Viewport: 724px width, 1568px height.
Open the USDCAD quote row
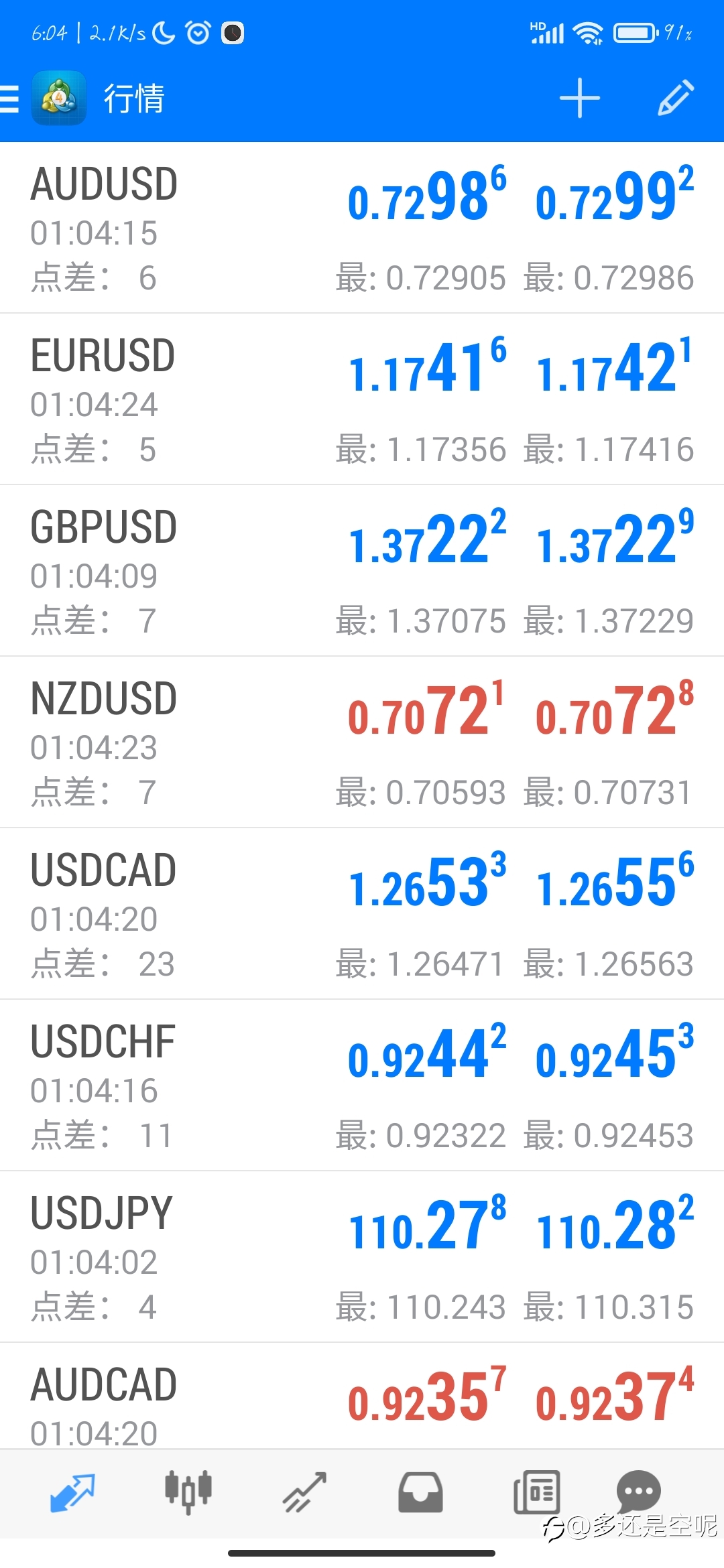click(x=362, y=914)
